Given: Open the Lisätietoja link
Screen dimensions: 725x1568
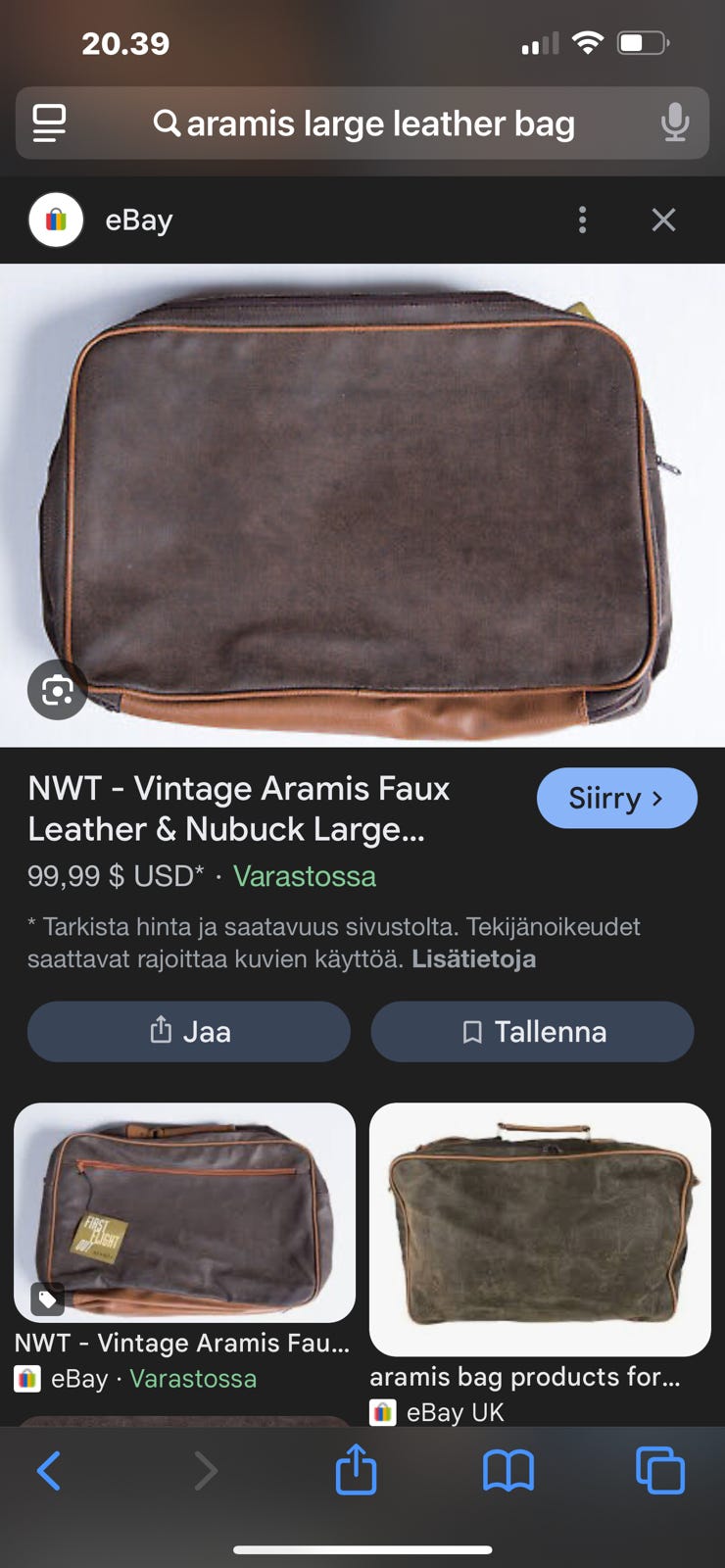Looking at the screenshot, I should pyautogui.click(x=473, y=958).
